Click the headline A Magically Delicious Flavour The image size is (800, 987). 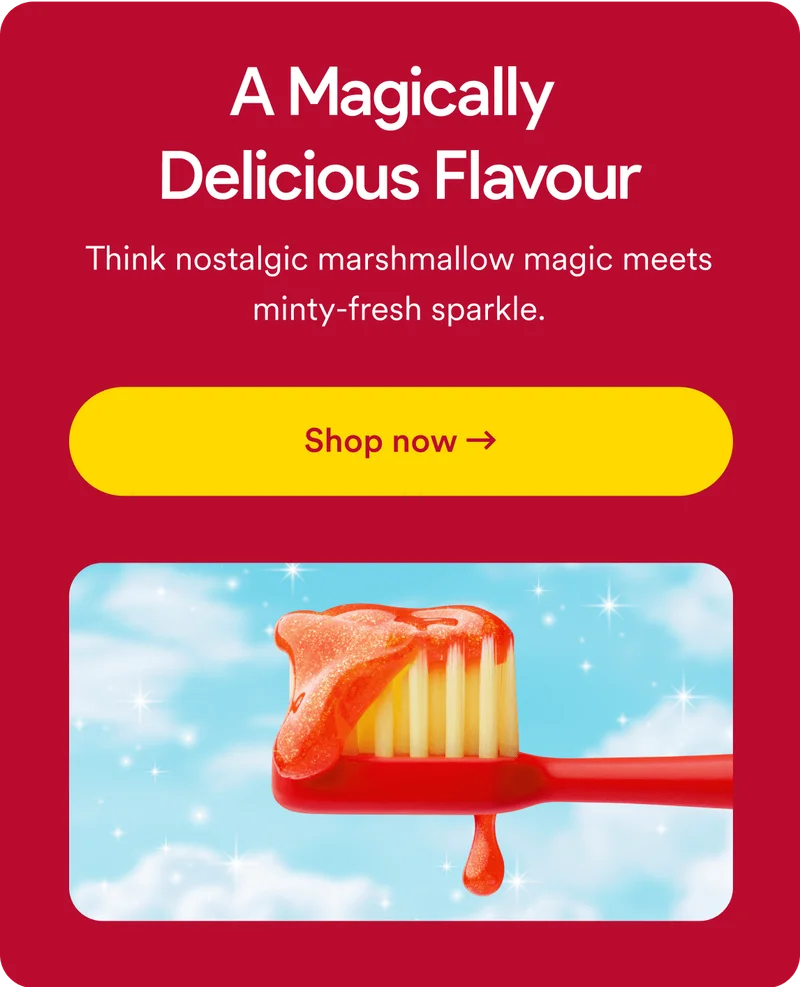coord(400,135)
